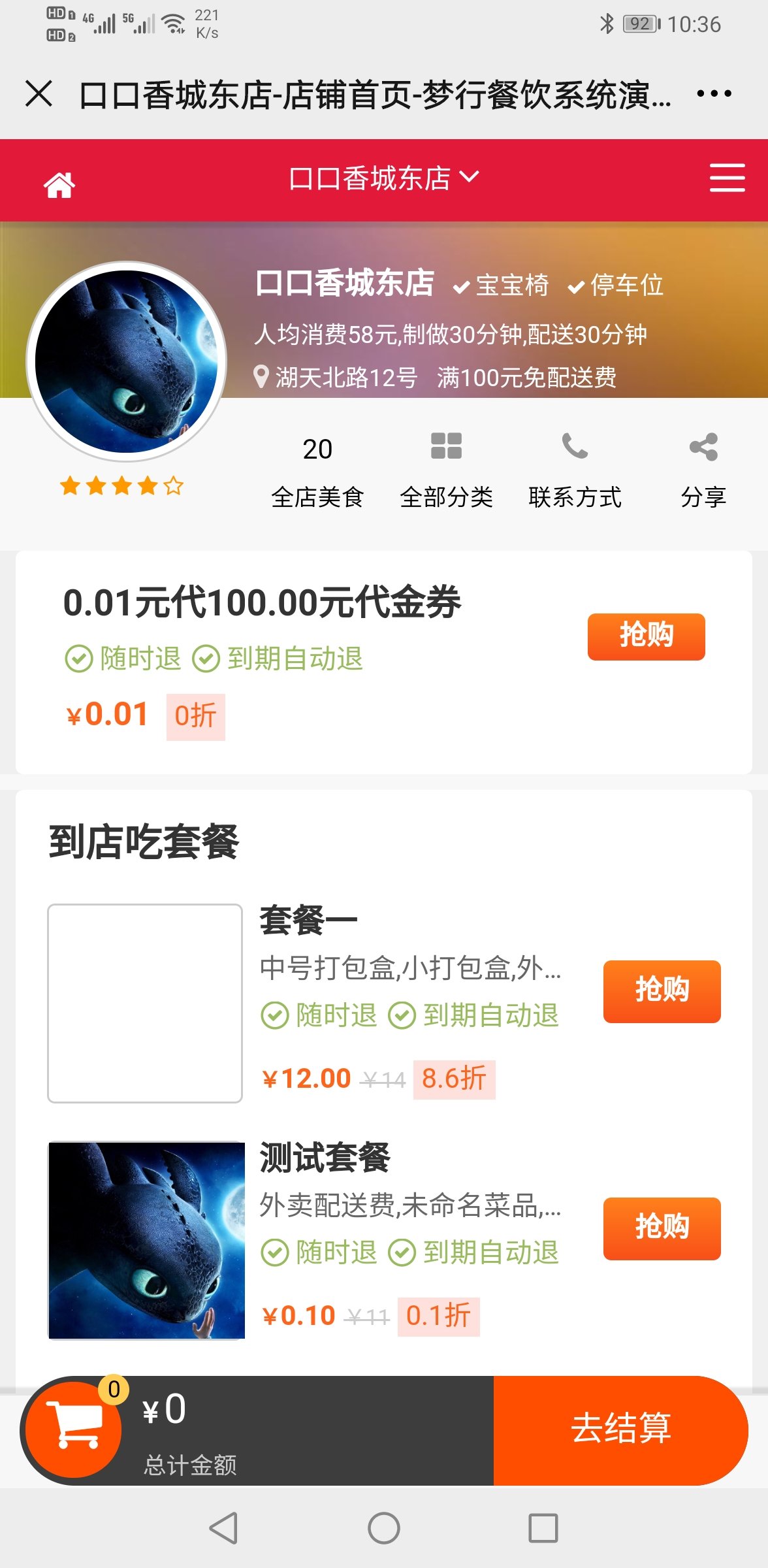
Task: Proceed to checkout with 去结算
Action: point(620,1429)
